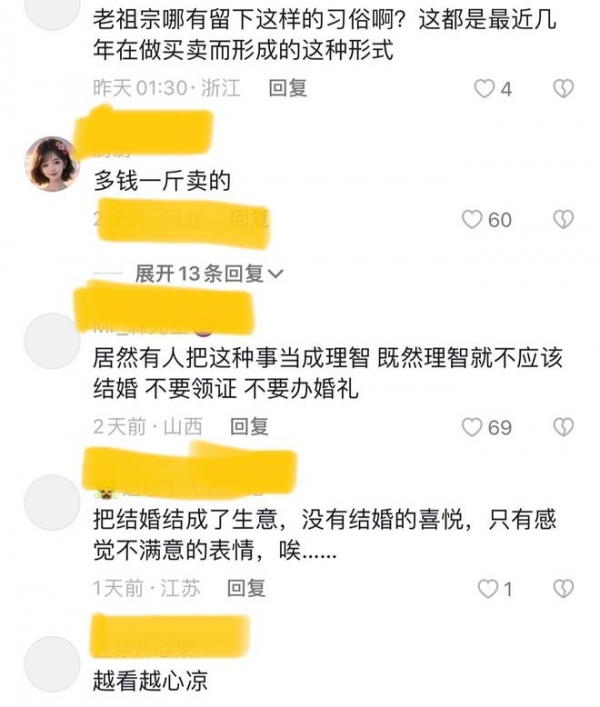Reply to the 老祖宗 comment from 浙江
The width and height of the screenshot is (600, 707).
point(288,88)
